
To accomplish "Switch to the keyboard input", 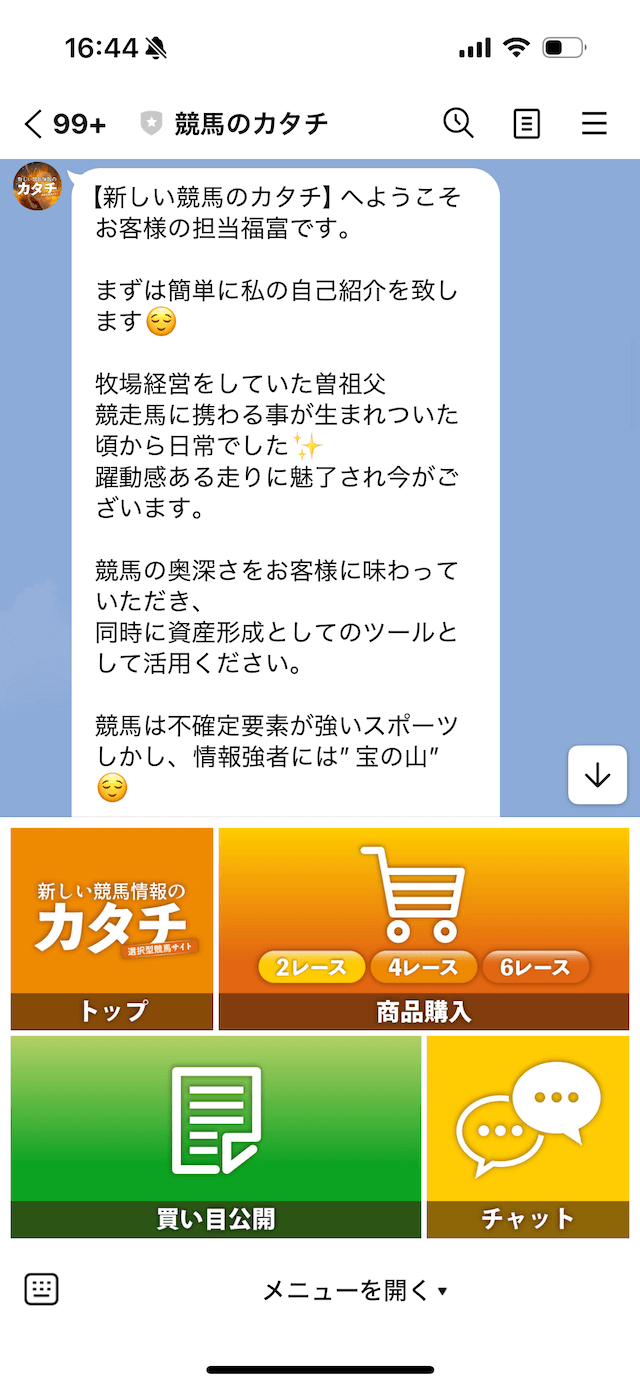I will coord(42,1290).
